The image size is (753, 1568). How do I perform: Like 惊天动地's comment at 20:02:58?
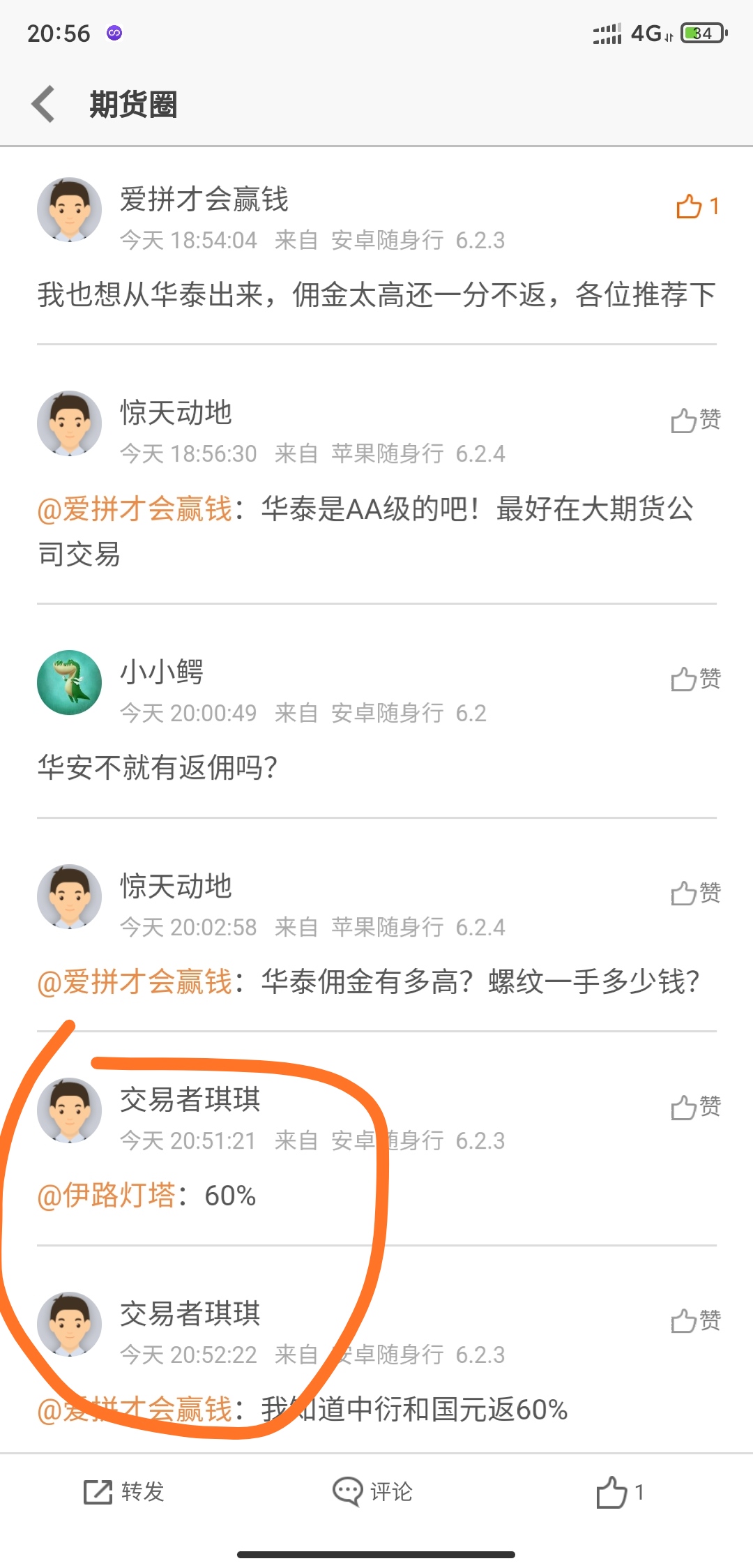[695, 893]
